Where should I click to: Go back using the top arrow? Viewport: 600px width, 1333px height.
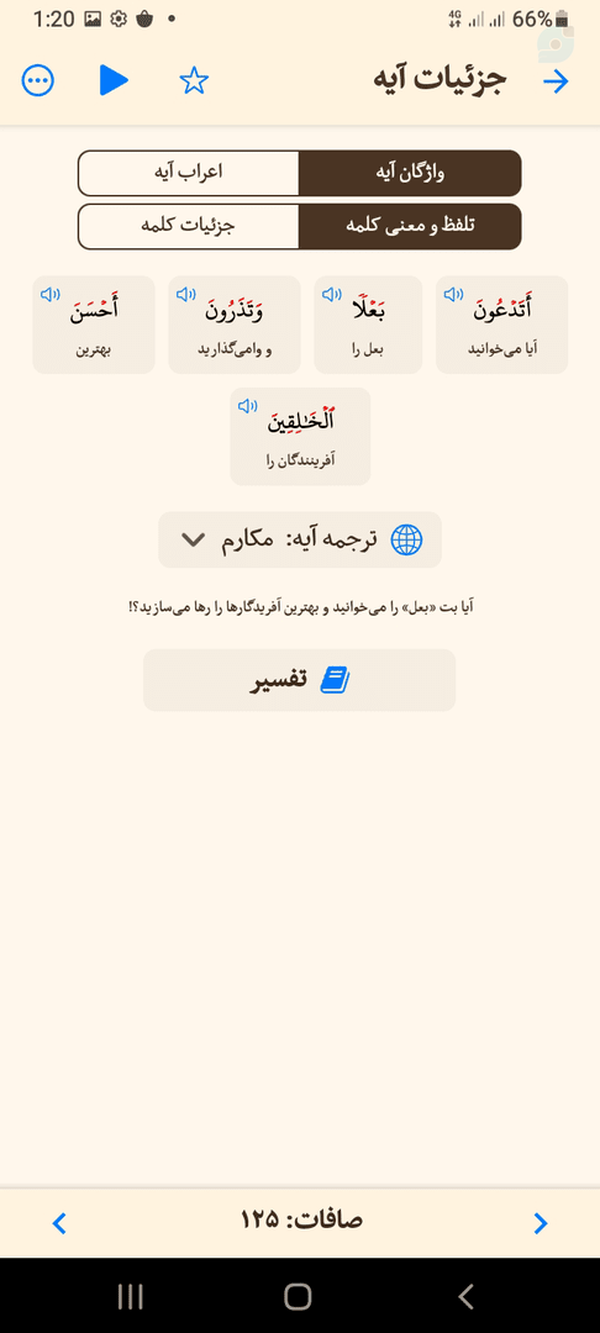pyautogui.click(x=555, y=81)
